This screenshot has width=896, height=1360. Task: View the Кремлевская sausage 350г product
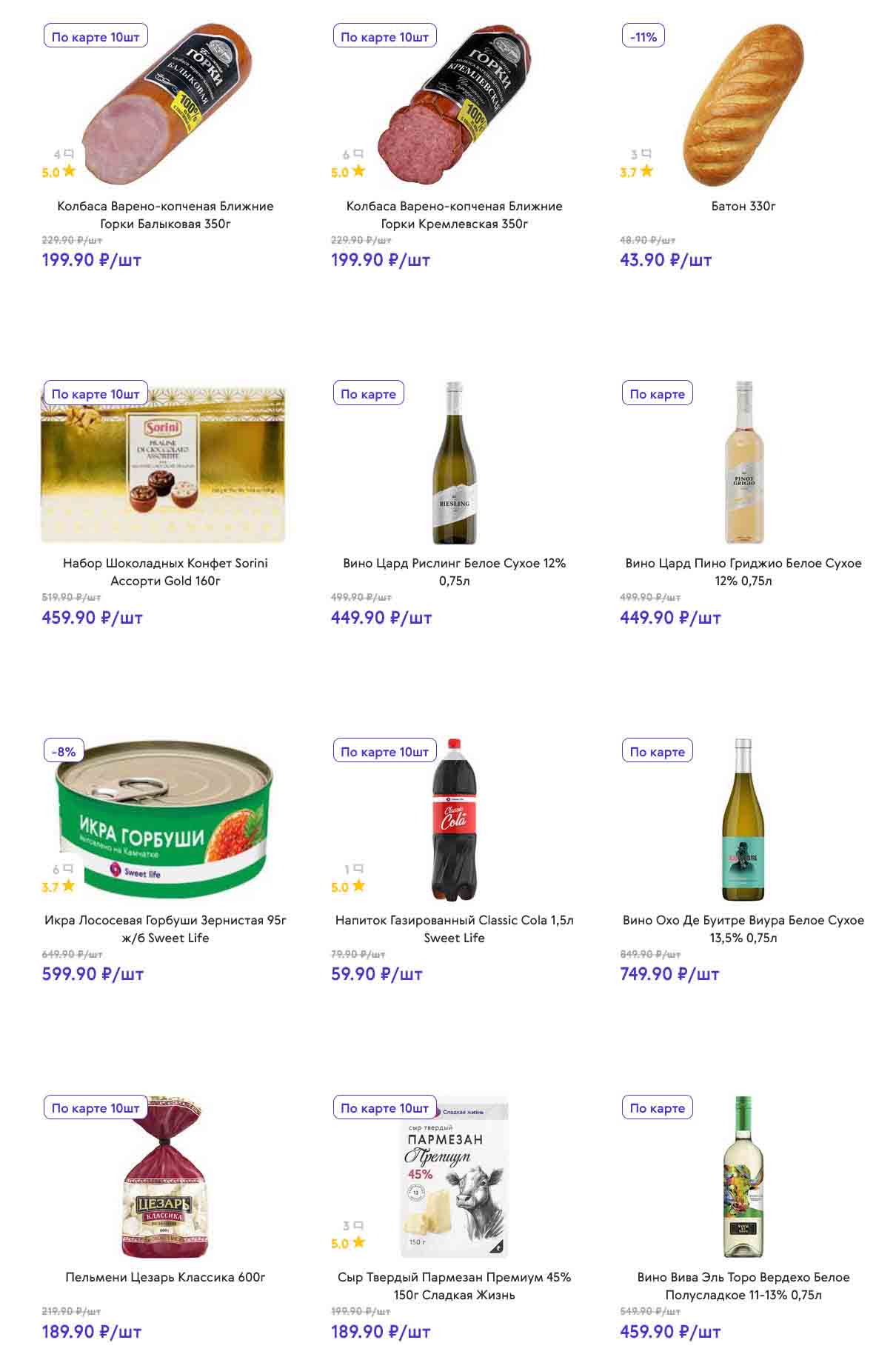click(x=454, y=215)
